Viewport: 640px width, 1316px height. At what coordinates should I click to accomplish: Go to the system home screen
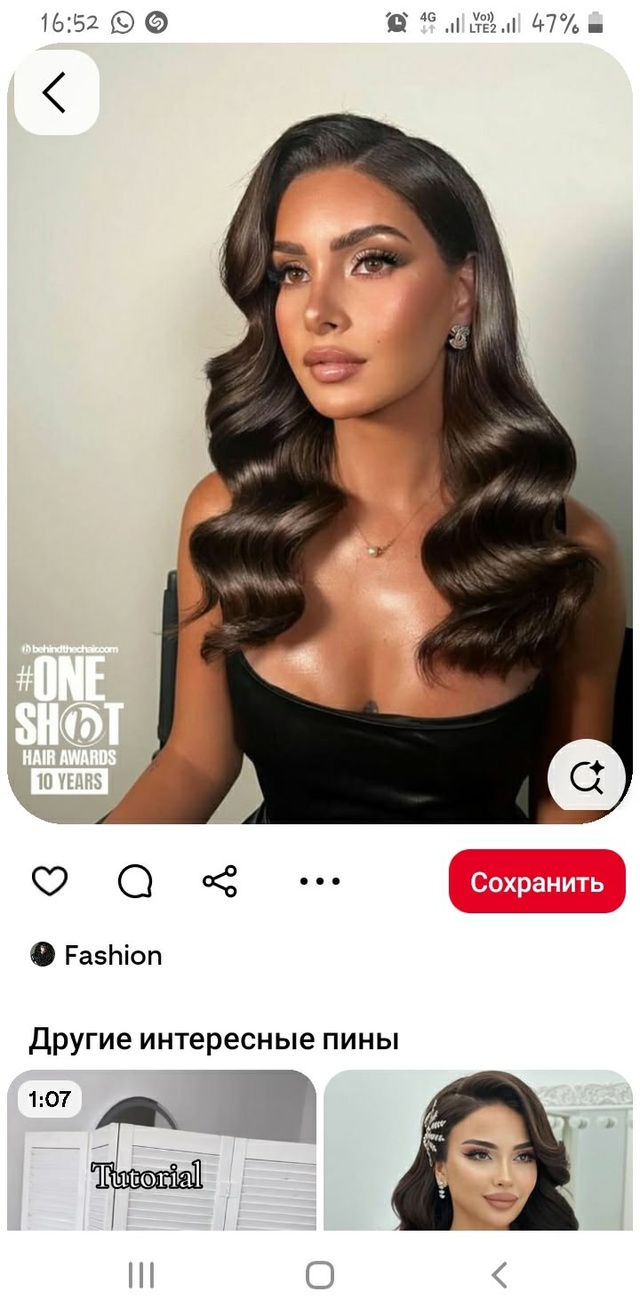(x=320, y=1275)
